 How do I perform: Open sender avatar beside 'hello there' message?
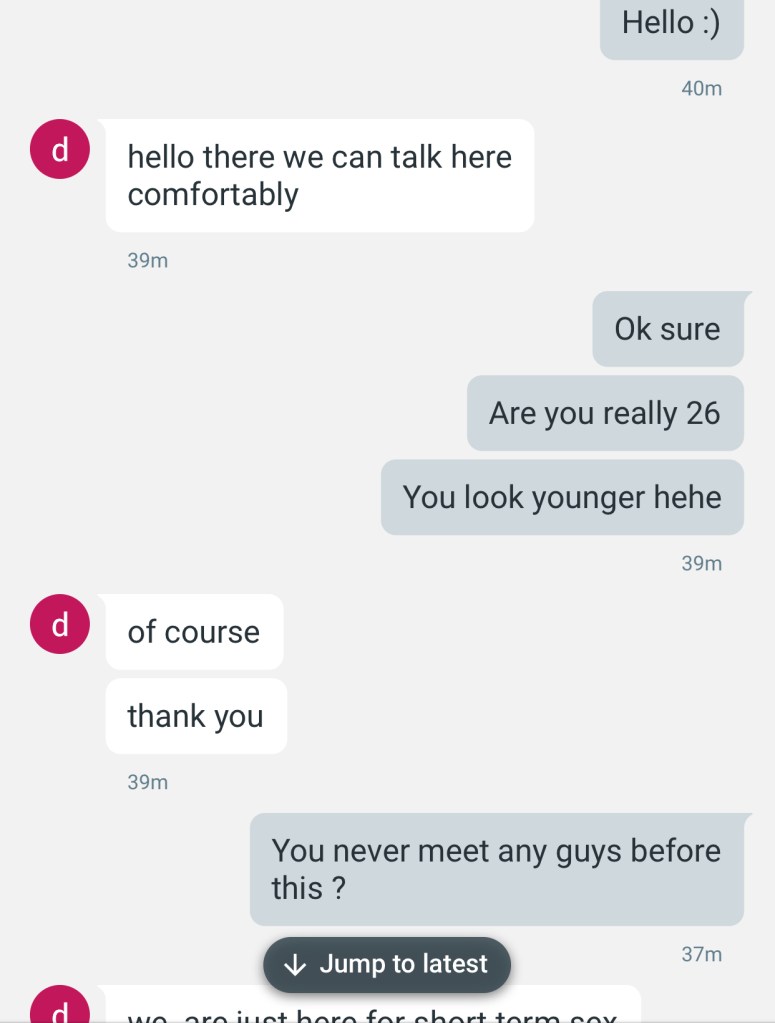coord(60,149)
